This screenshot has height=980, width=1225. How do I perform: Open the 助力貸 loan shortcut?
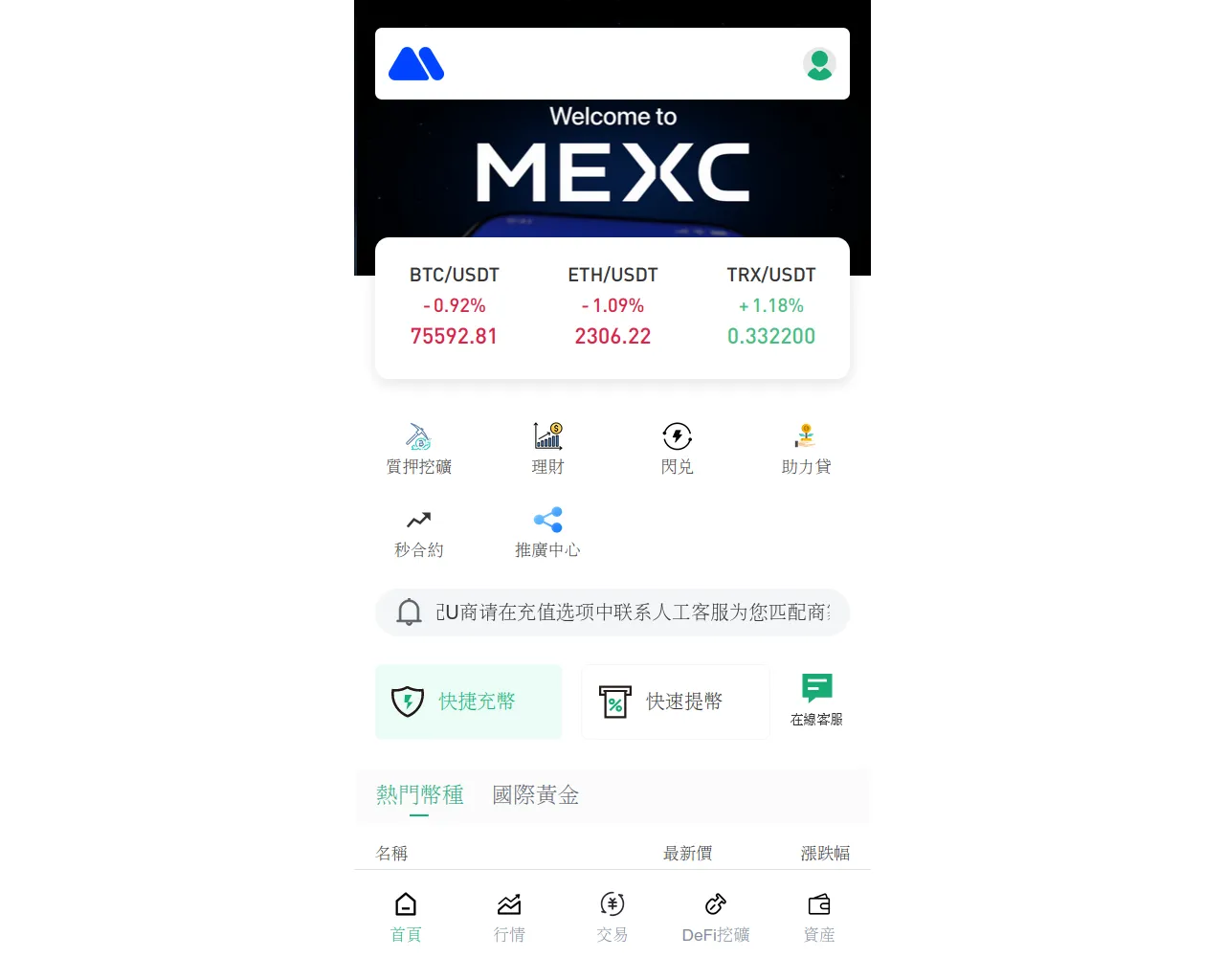pyautogui.click(x=806, y=448)
